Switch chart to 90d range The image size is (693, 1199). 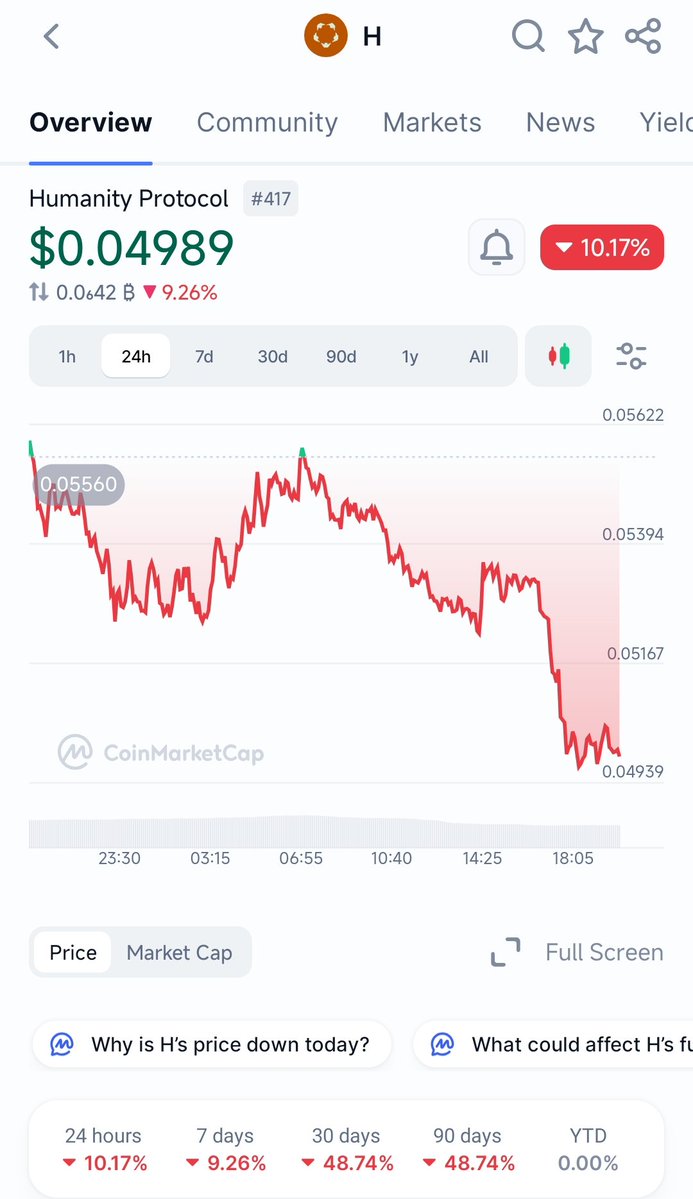tap(341, 356)
